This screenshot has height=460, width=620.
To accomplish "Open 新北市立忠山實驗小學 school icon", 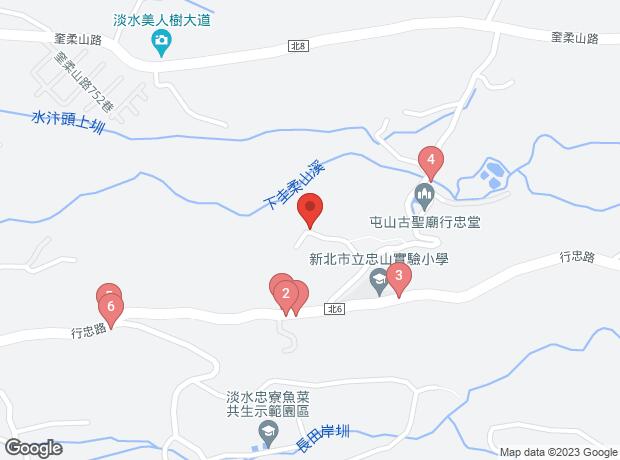I will [379, 285].
